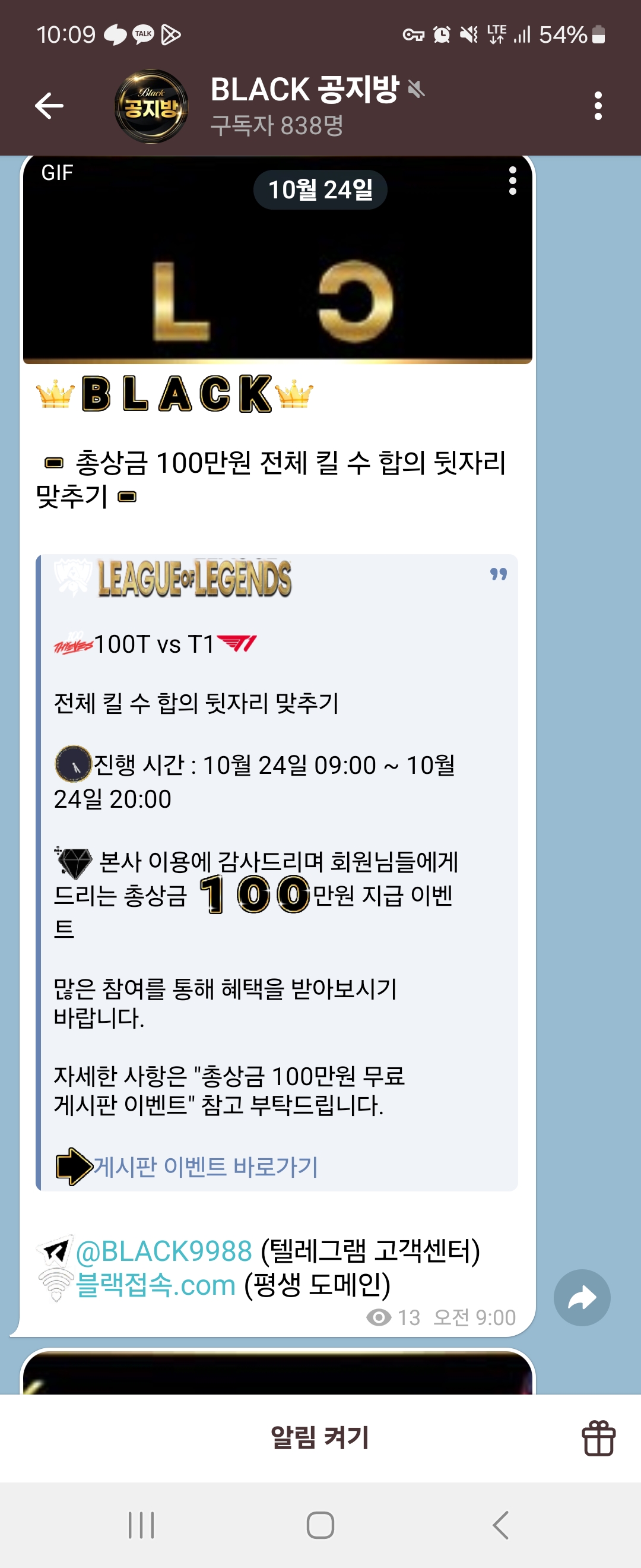Open the @BLACK9988 customer center link
Image resolution: width=641 pixels, height=1568 pixels.
pos(164,1251)
